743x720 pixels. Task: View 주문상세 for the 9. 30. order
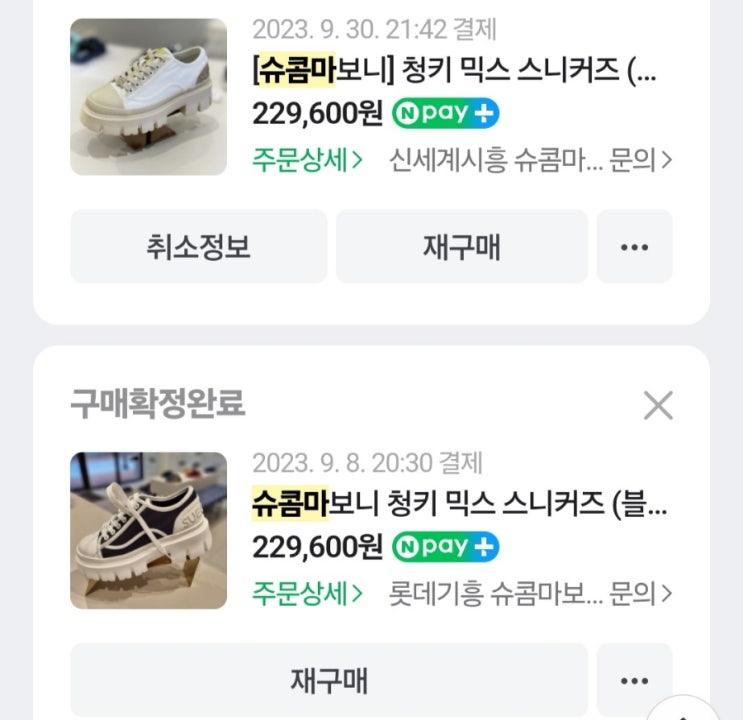308,160
